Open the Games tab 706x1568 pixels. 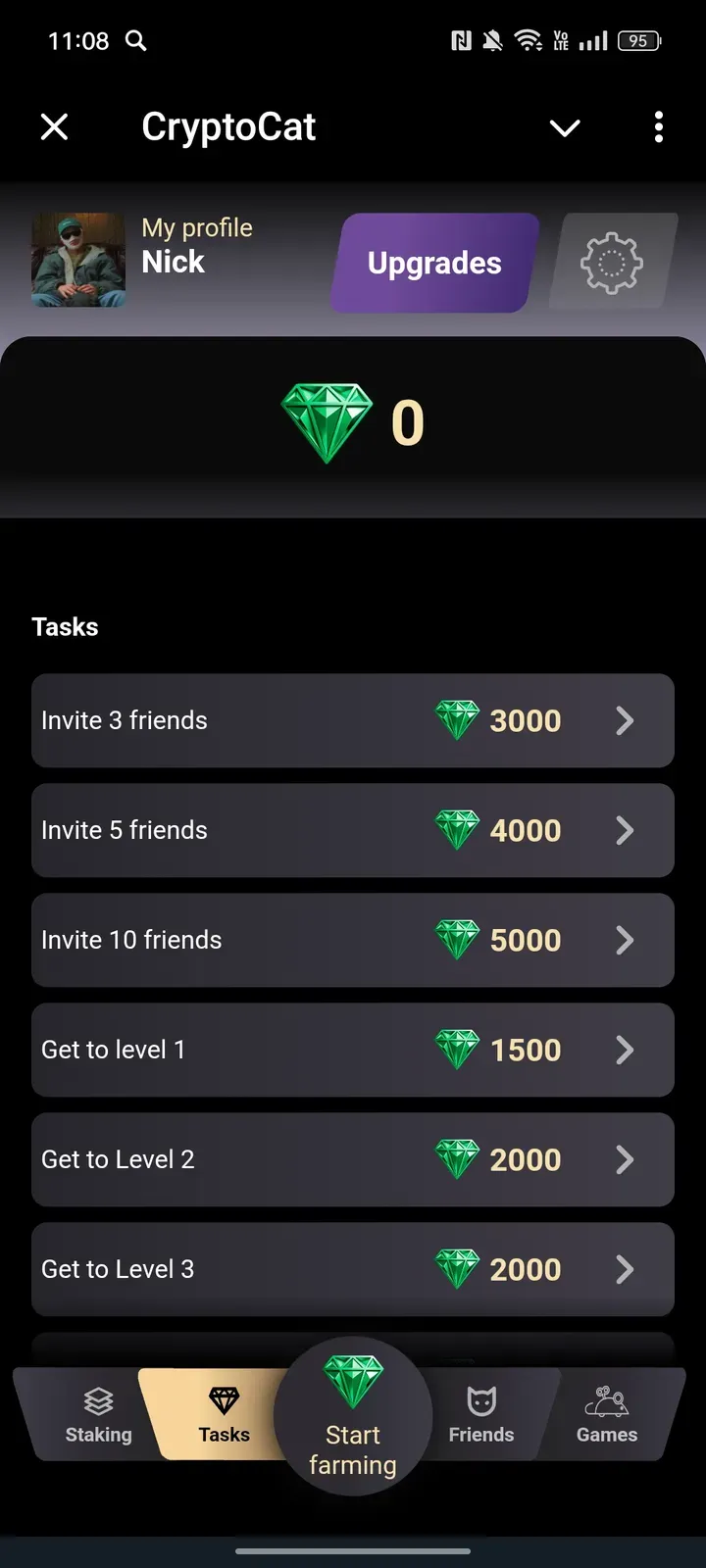(607, 1415)
